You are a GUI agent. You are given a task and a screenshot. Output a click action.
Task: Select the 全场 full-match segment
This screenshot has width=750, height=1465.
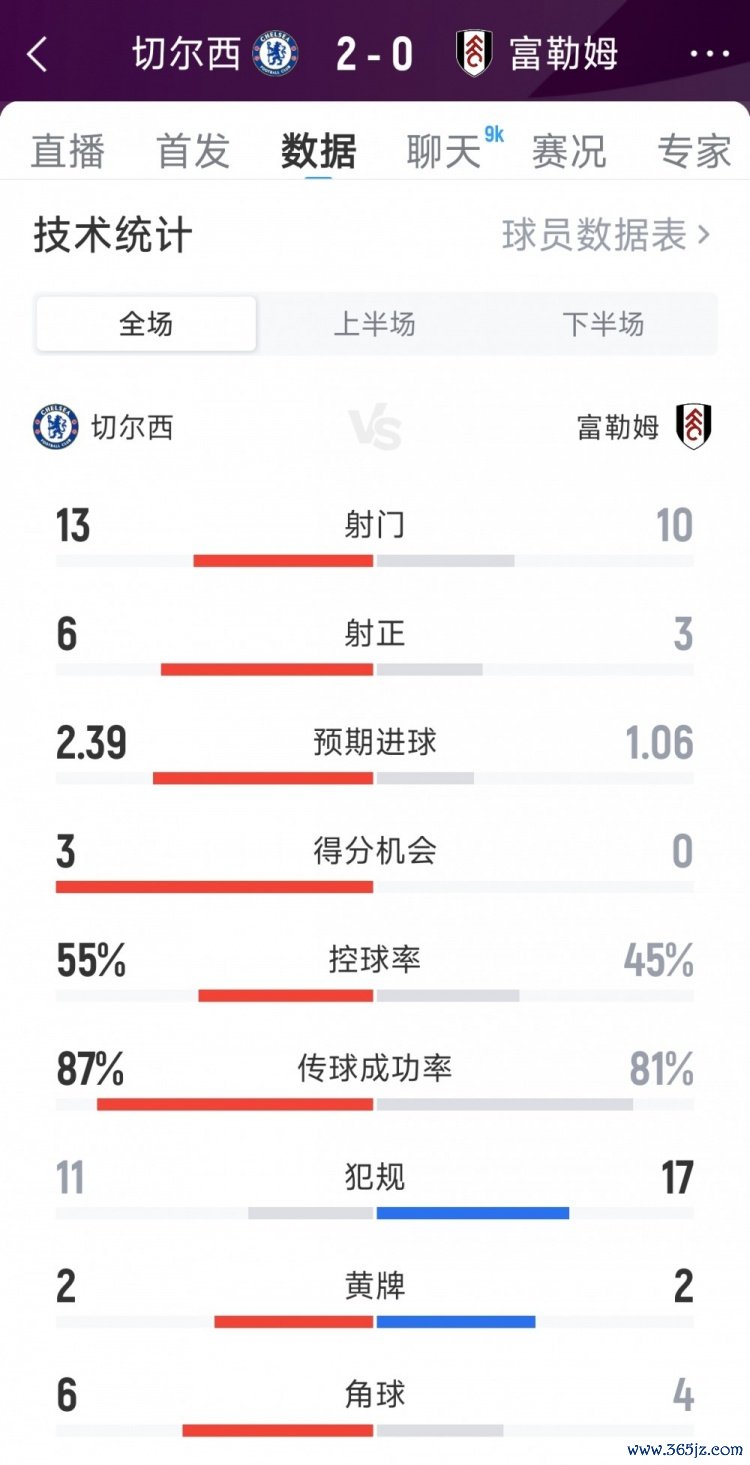tap(146, 324)
